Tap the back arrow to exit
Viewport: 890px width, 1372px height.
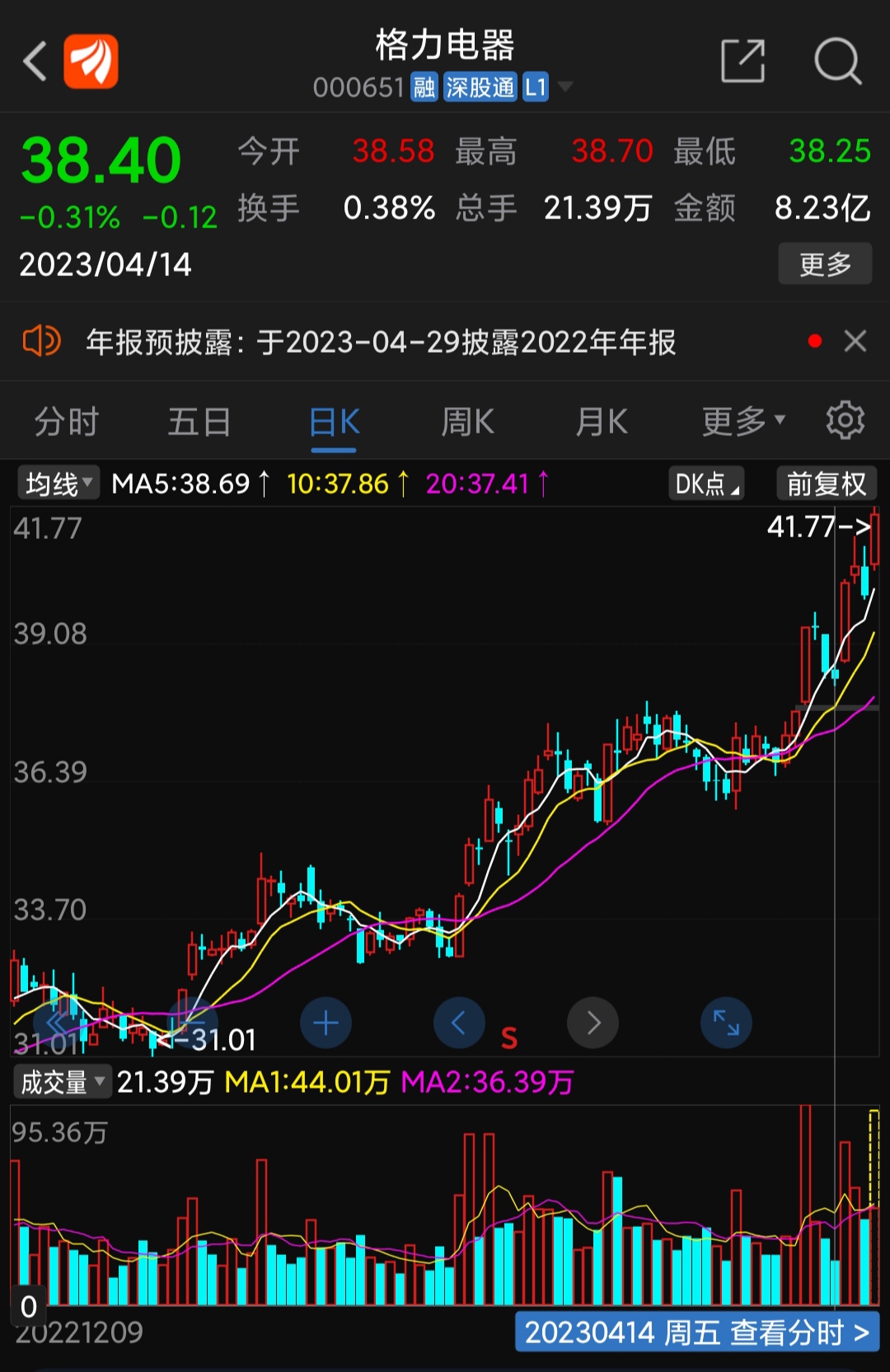pyautogui.click(x=33, y=60)
